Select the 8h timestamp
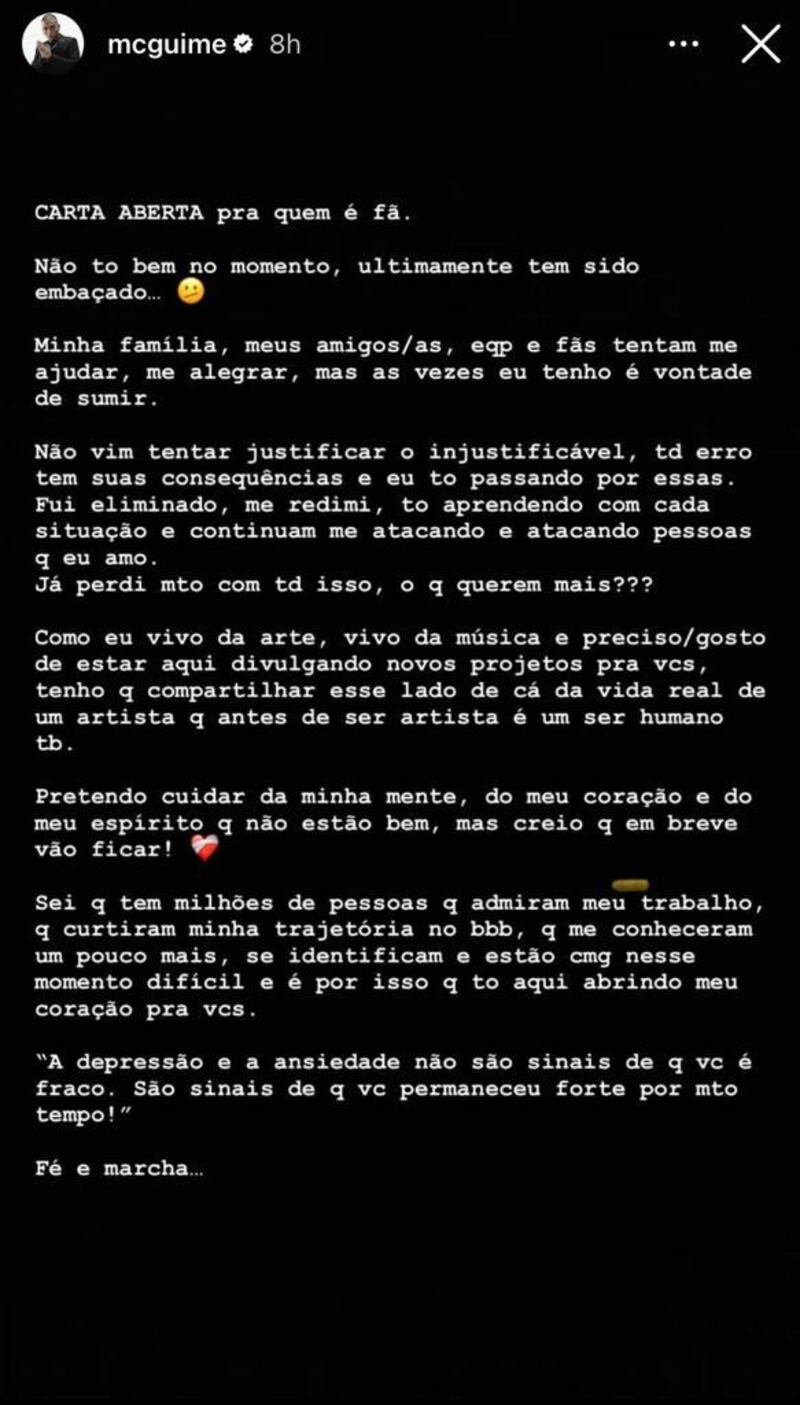800x1405 pixels. (283, 43)
